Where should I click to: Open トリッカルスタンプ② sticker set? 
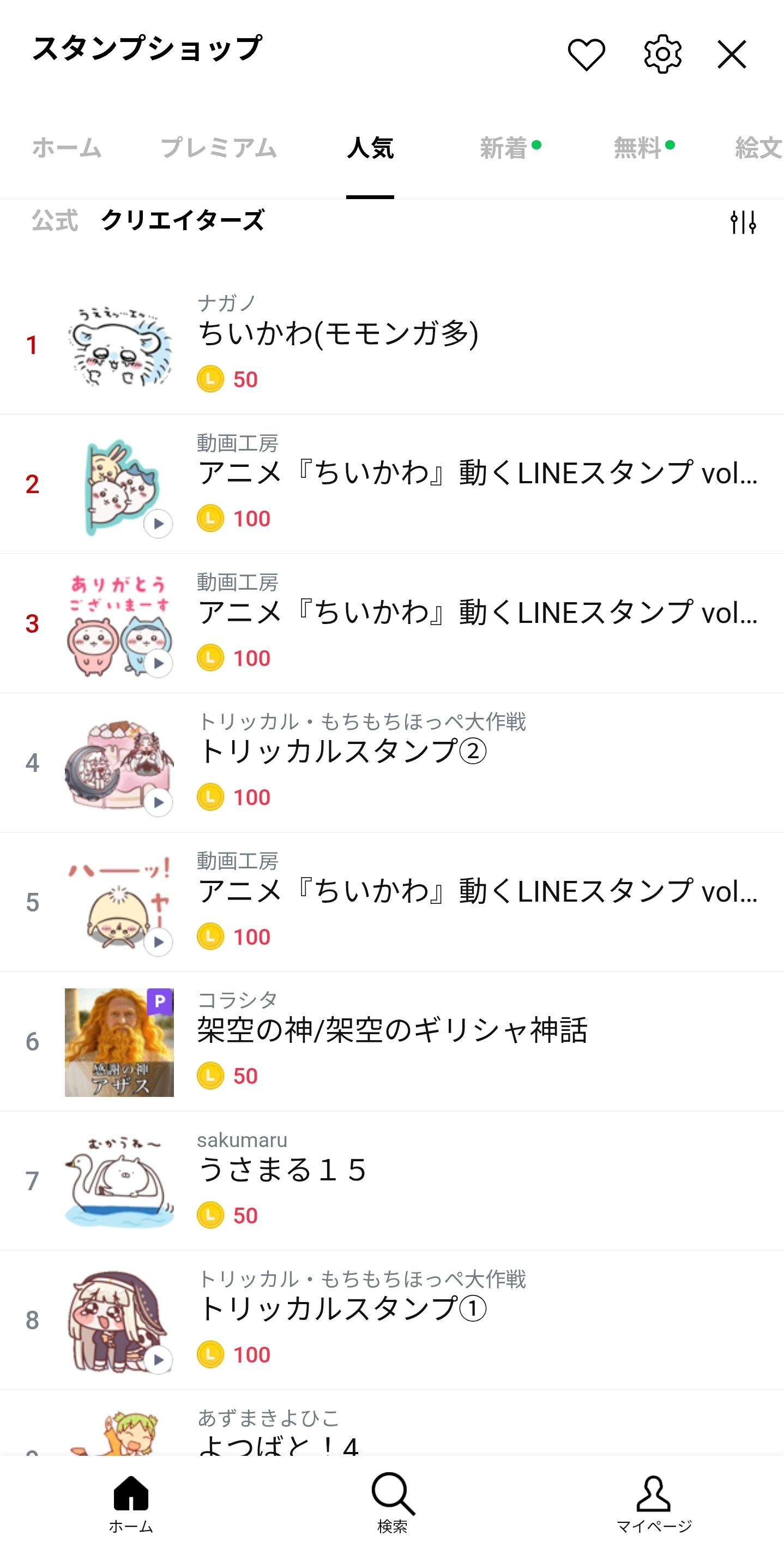point(342,752)
